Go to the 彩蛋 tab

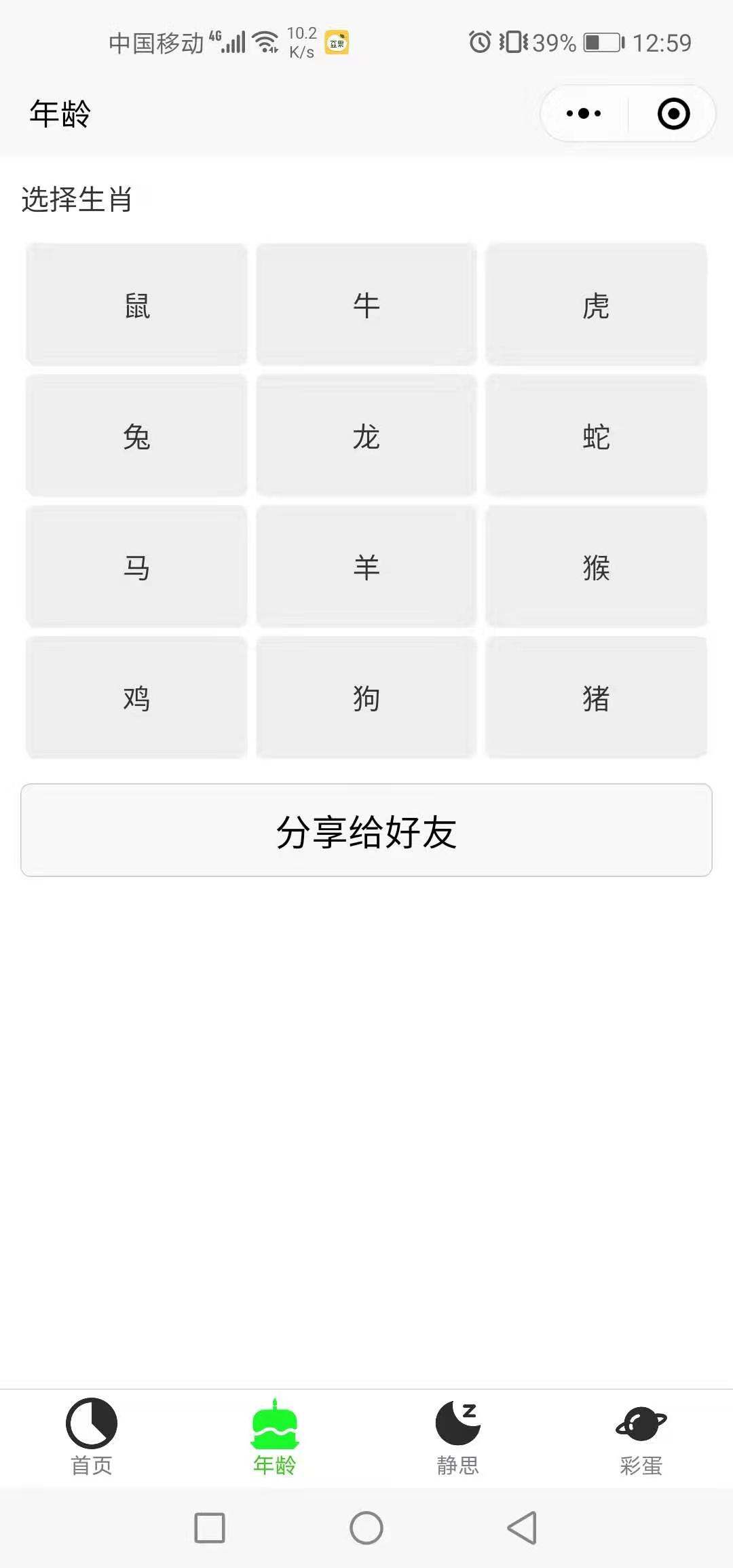[x=641, y=1437]
